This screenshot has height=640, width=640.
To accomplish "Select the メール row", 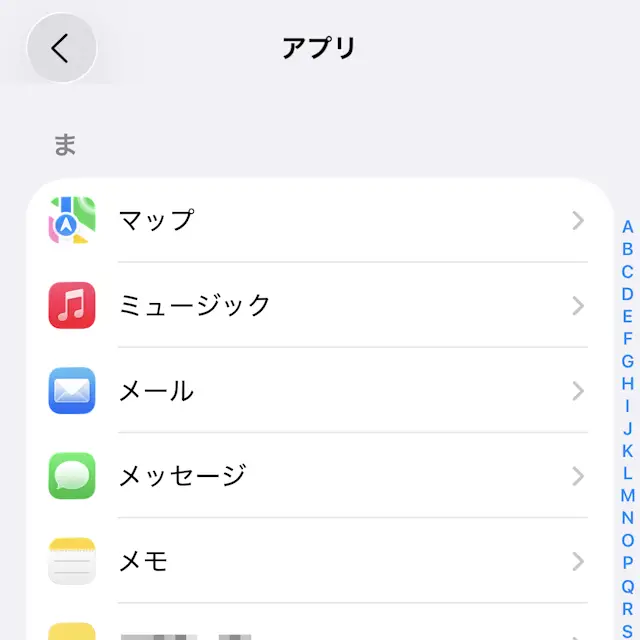I will tap(320, 390).
